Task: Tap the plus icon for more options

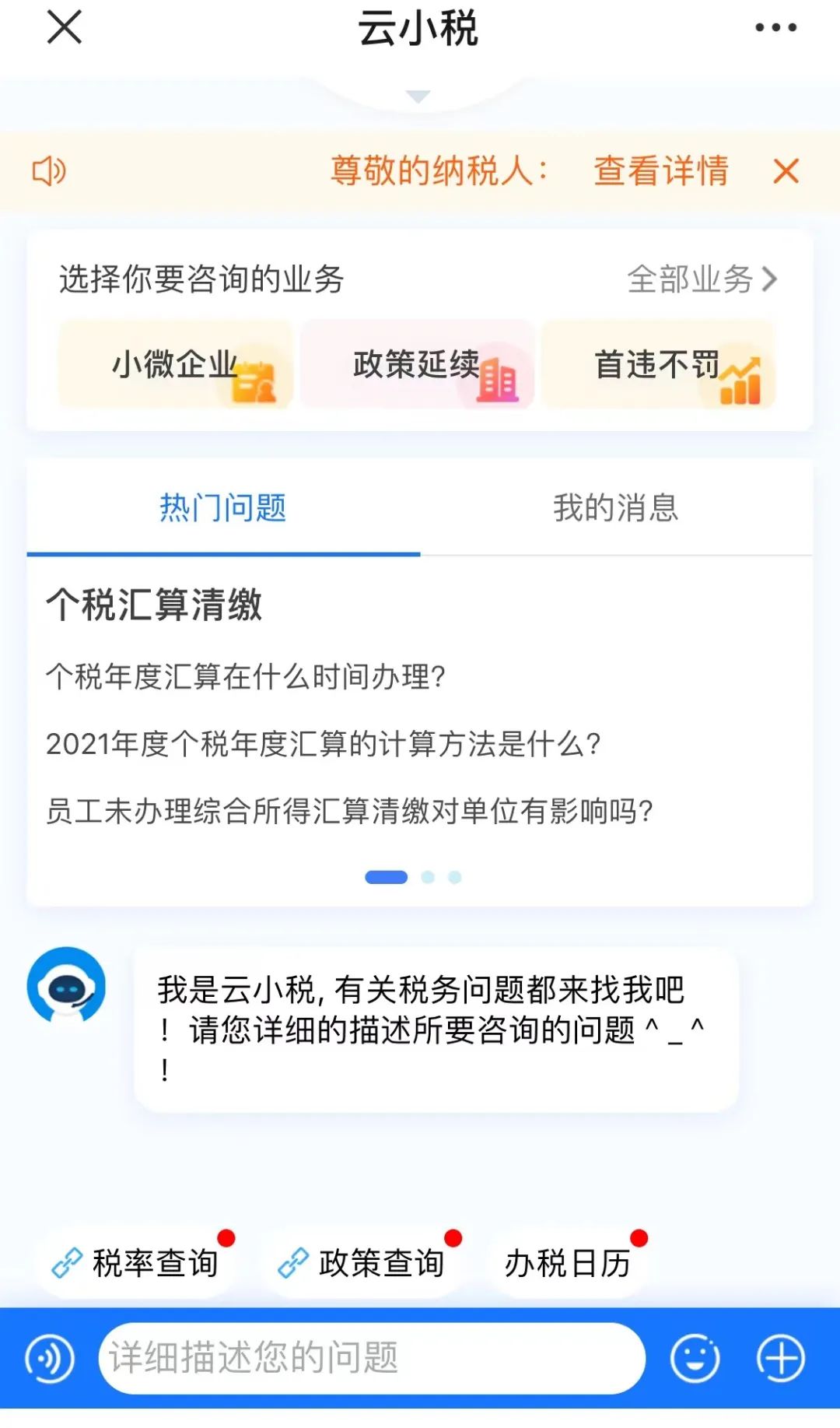Action: click(x=781, y=1359)
